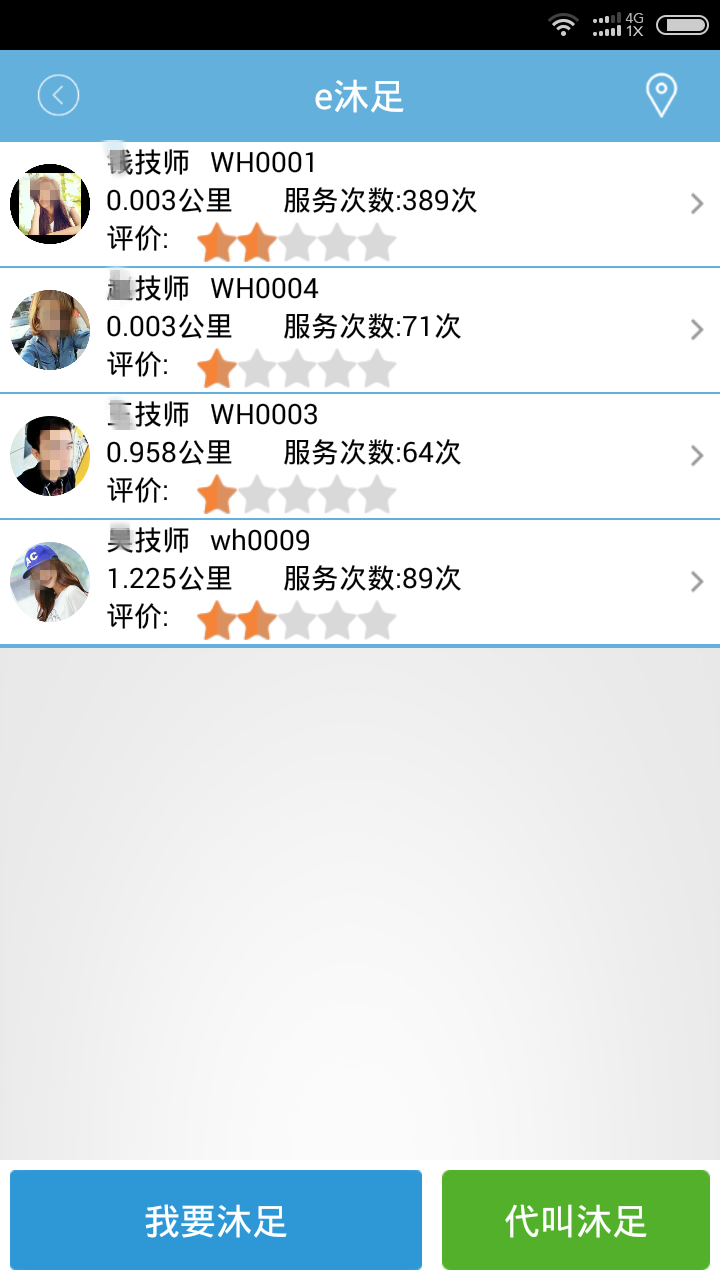Viewport: 720px width, 1280px height.
Task: Select the e沐足 title bar
Action: click(360, 95)
